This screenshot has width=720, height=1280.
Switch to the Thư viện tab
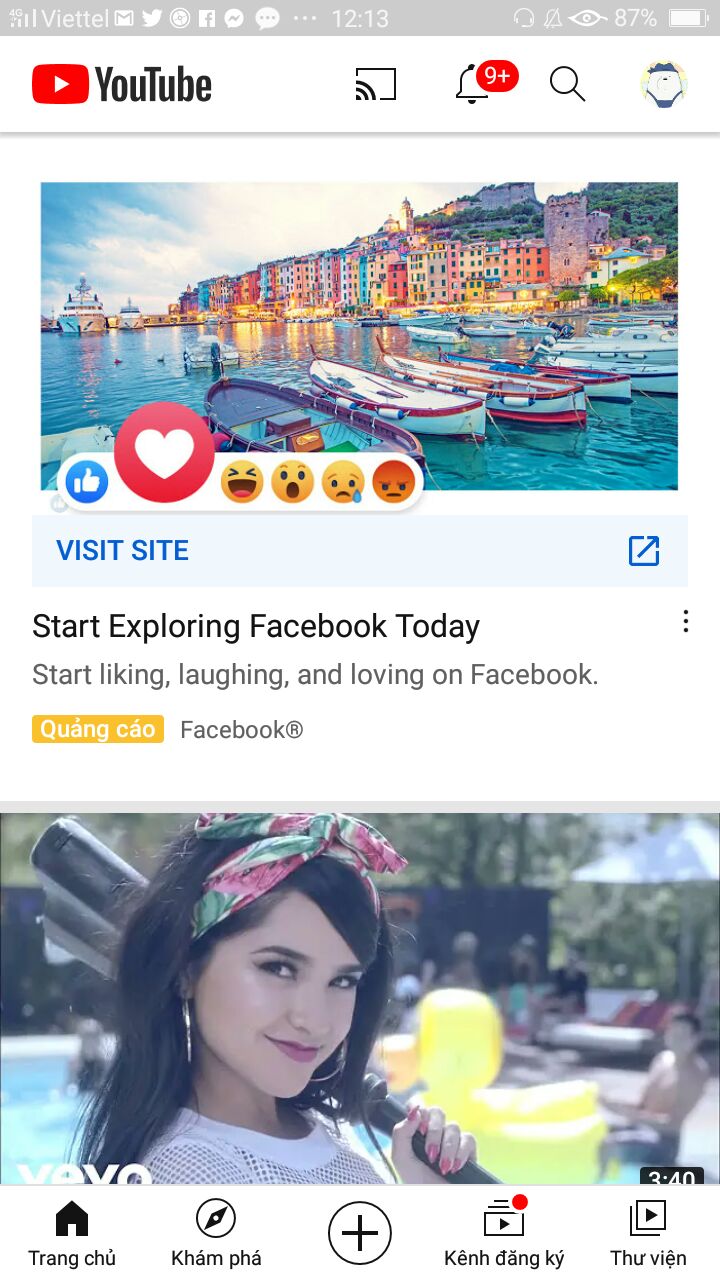648,1234
